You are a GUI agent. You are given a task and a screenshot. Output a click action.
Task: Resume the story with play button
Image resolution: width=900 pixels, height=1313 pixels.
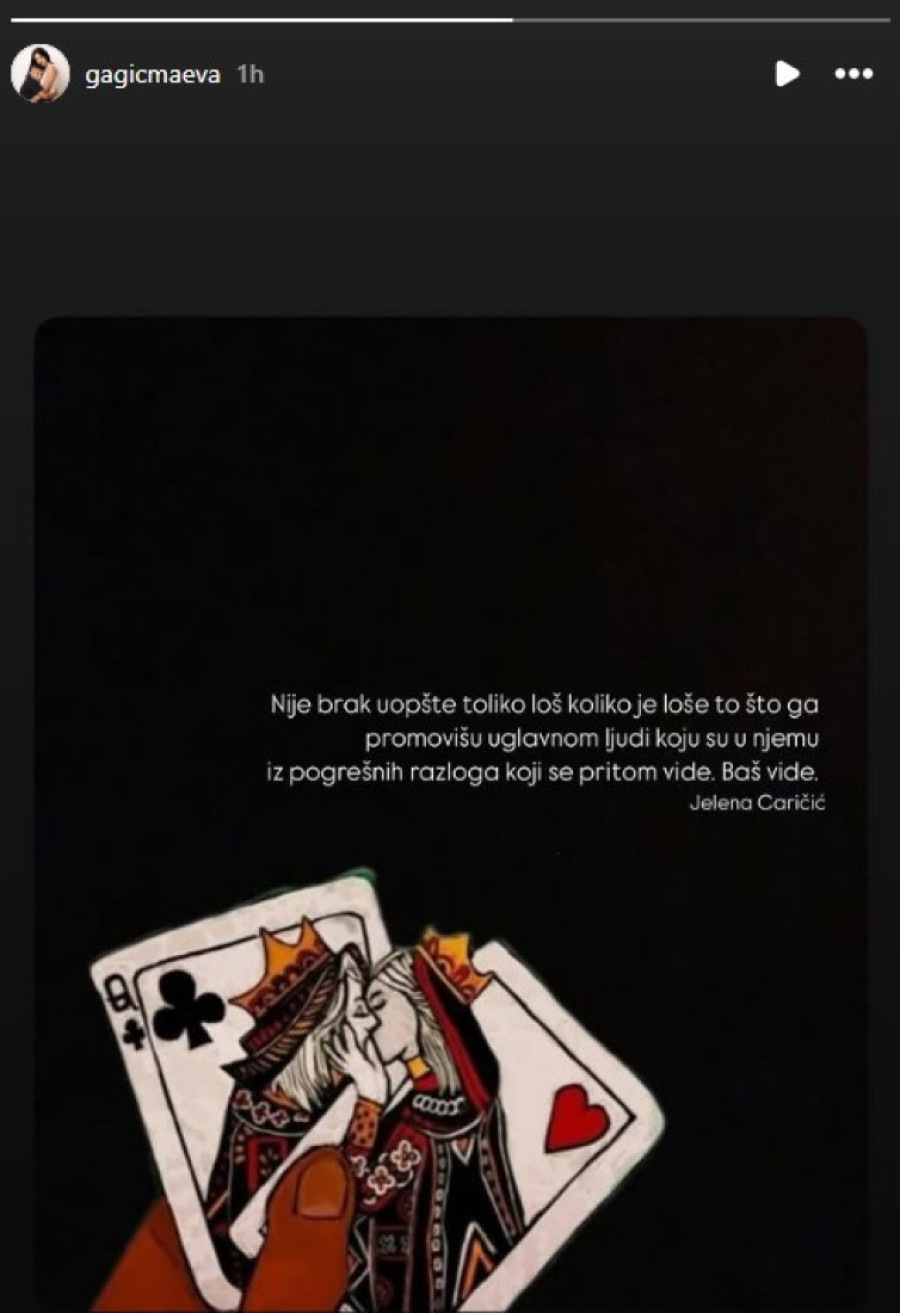click(787, 74)
